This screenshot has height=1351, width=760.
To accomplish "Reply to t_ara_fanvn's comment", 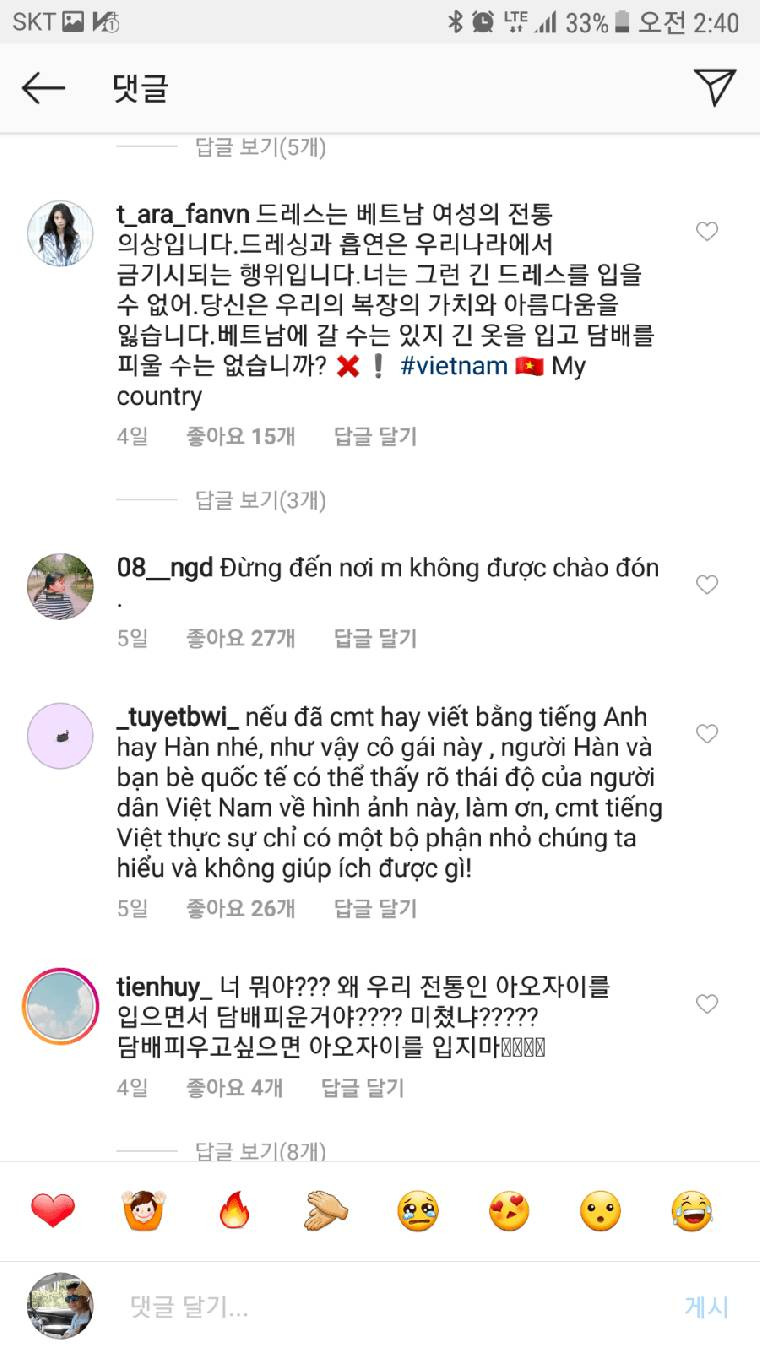I will point(375,436).
